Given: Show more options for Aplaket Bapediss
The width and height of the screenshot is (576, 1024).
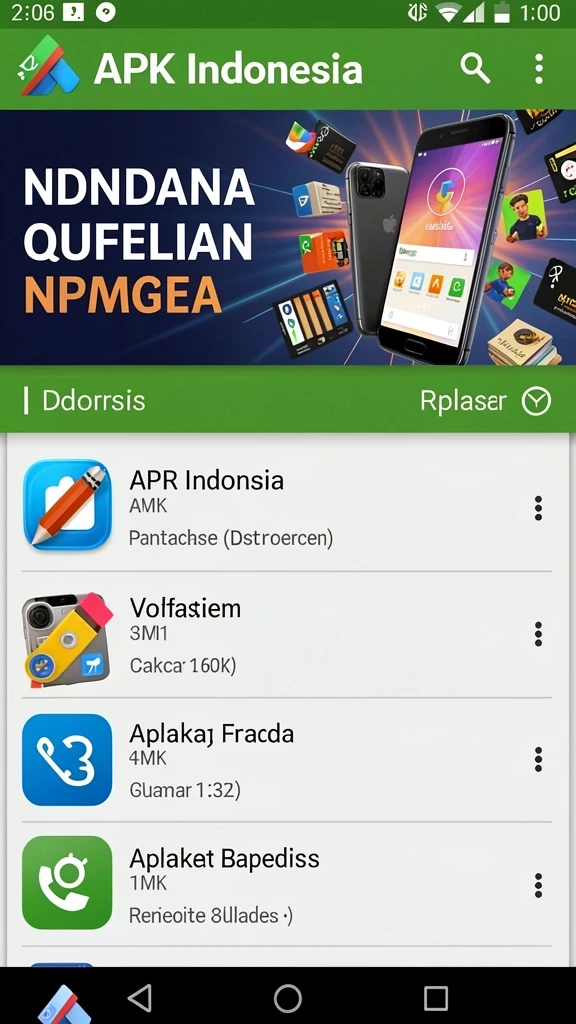Looking at the screenshot, I should click(538, 886).
